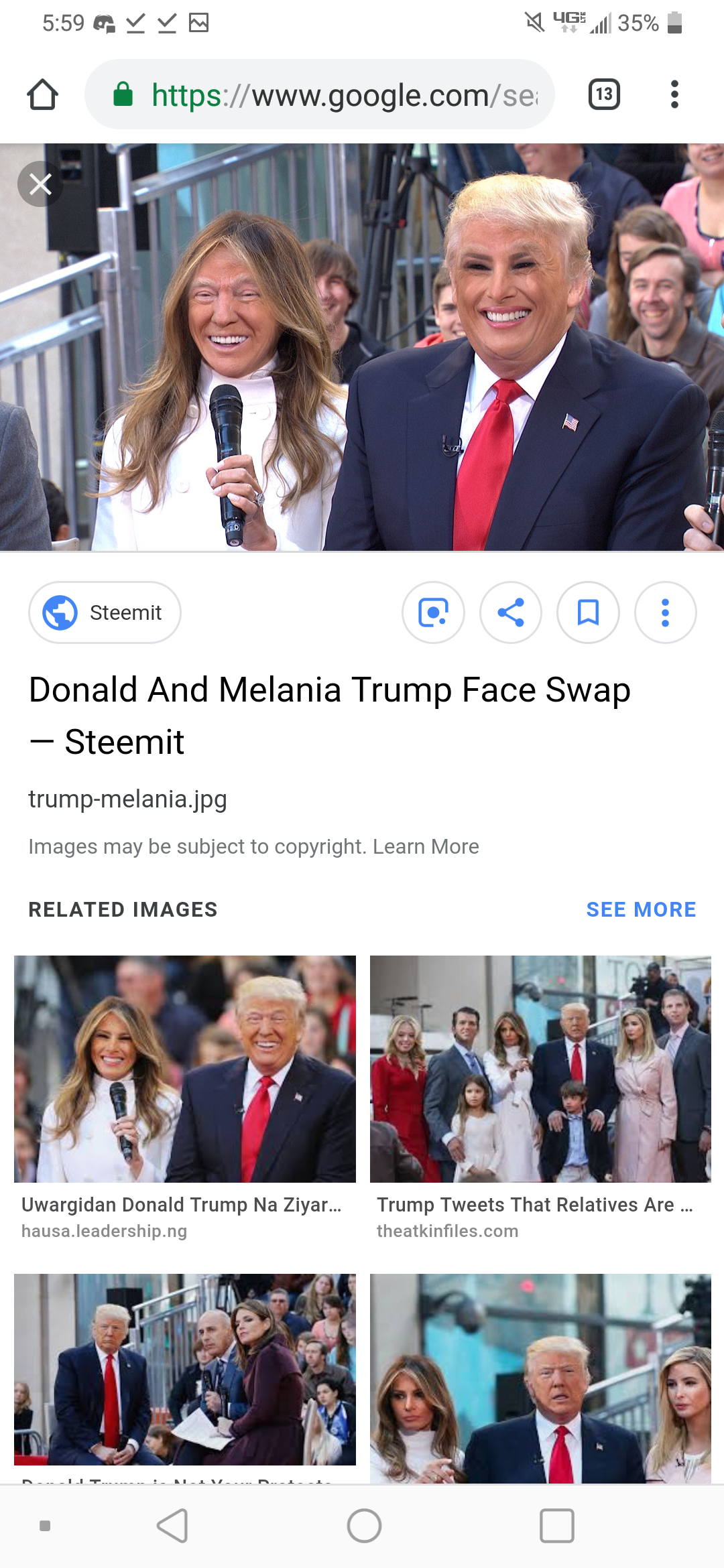Open the theatkinfiles.com related image
The height and width of the screenshot is (1568, 724).
pos(540,1069)
